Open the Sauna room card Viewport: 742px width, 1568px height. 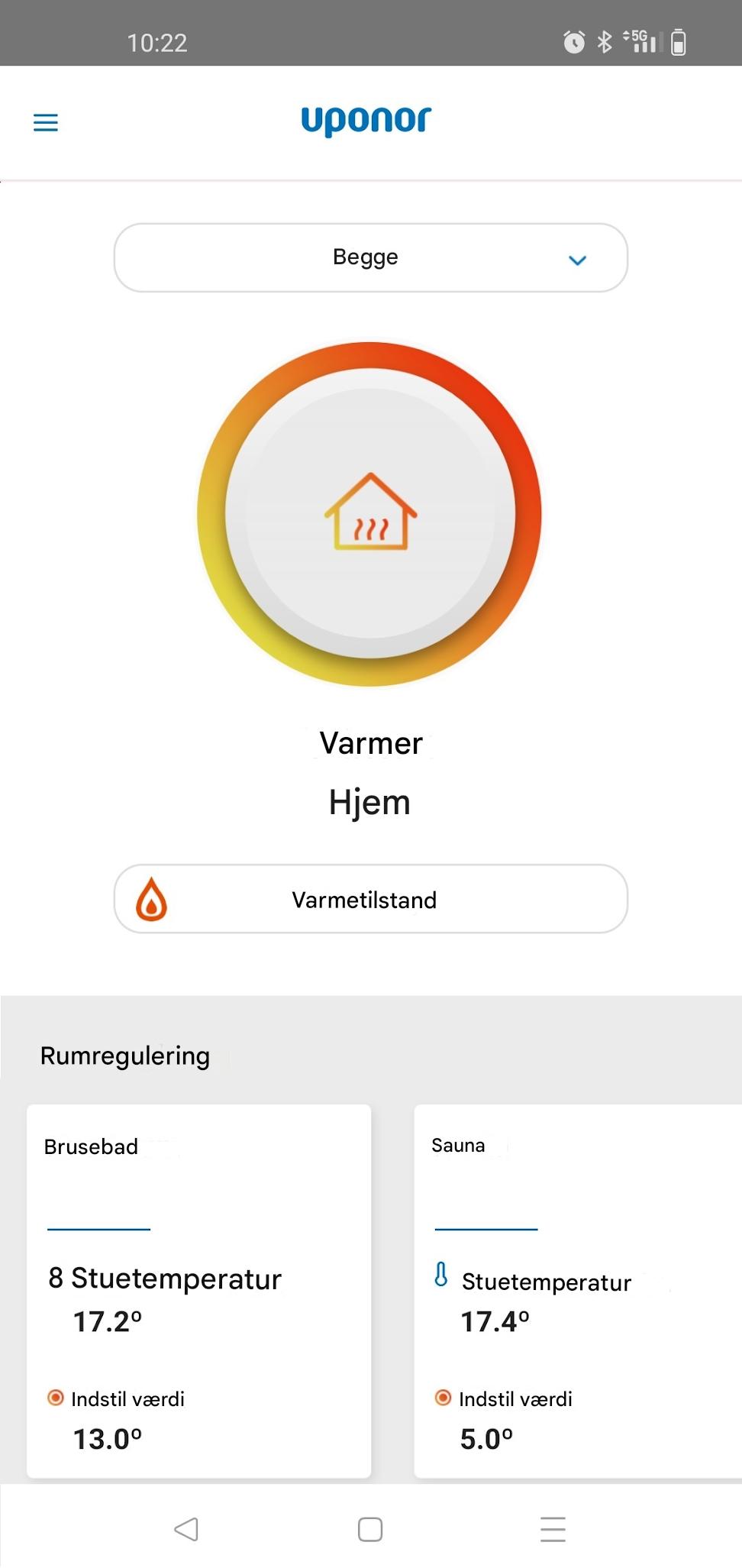[577, 1291]
